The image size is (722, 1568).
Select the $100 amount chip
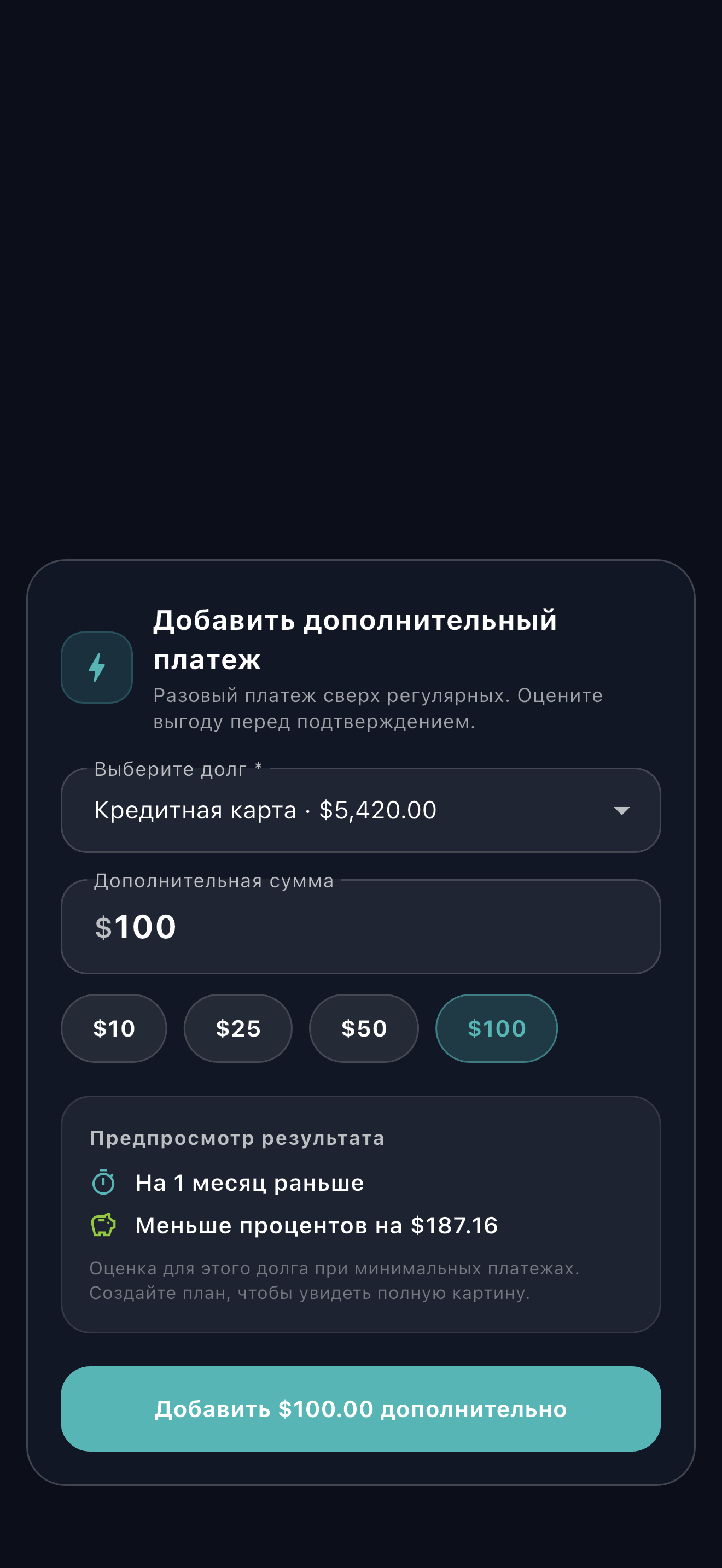(497, 1028)
